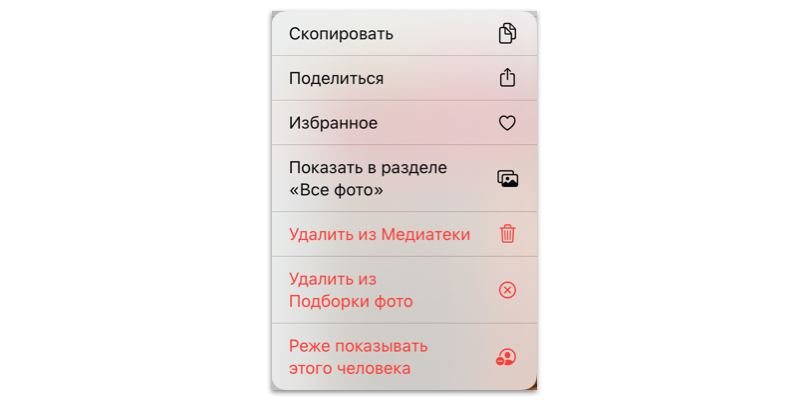Choose Поделиться to share the photo
The height and width of the screenshot is (400, 800).
[403, 78]
